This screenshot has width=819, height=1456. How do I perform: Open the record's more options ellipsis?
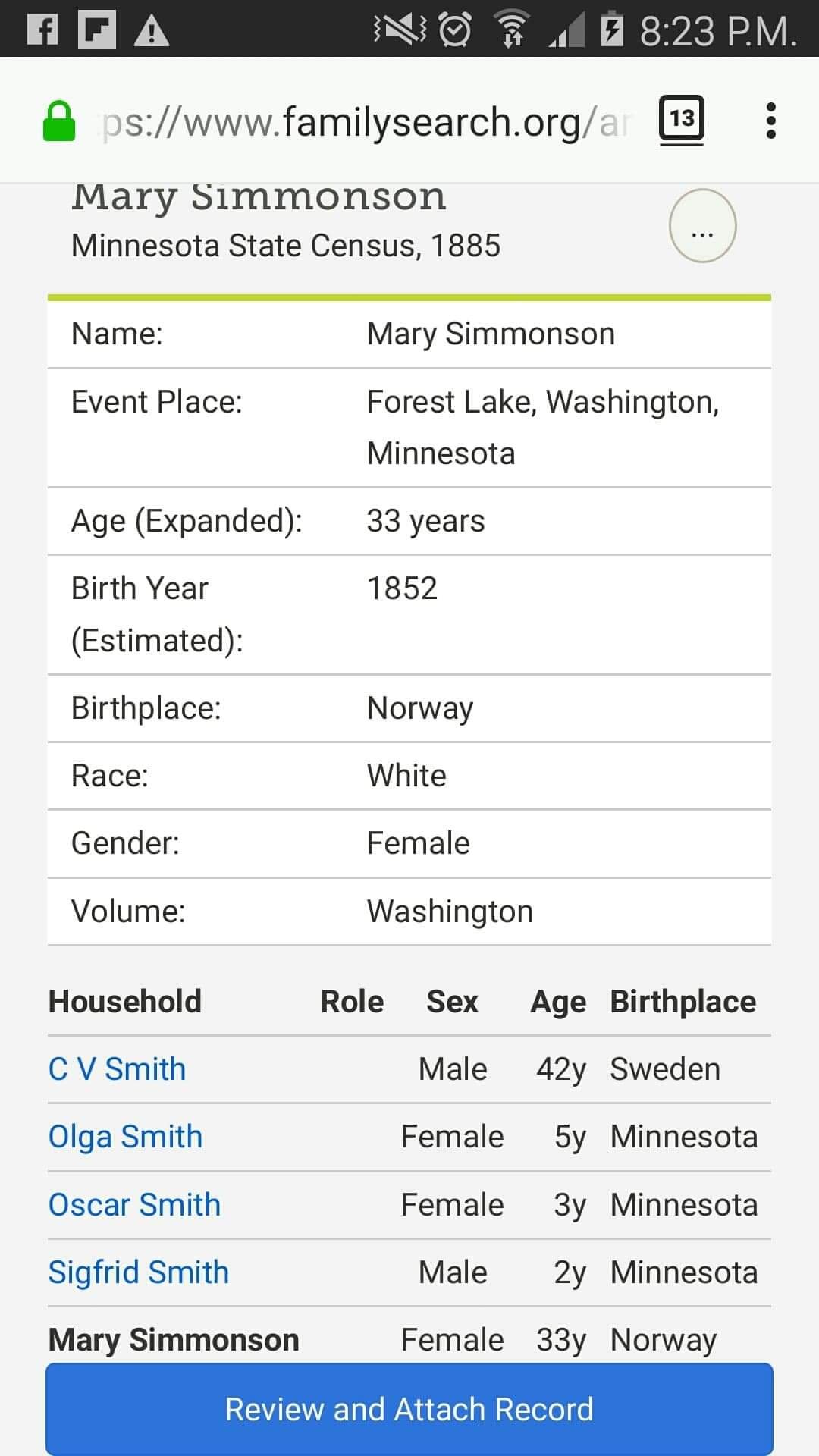pyautogui.click(x=702, y=226)
